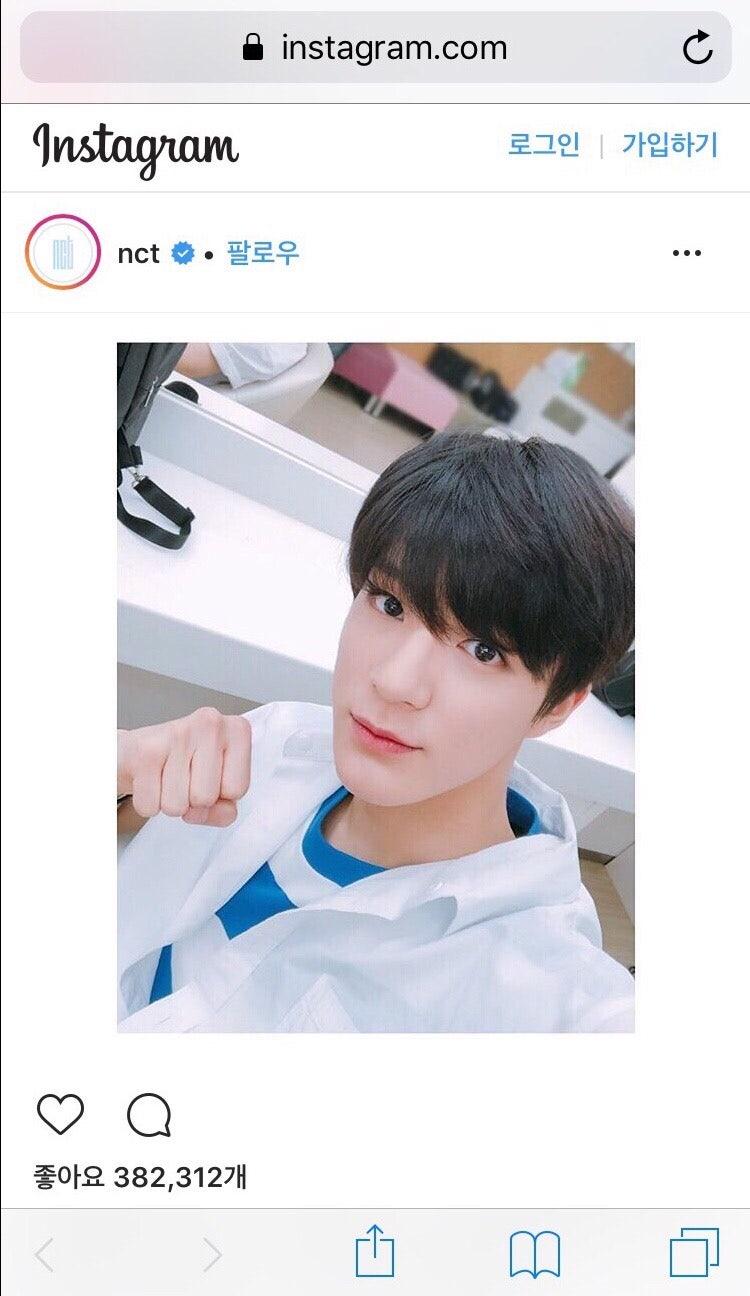
Task: Open the Instagram logo home link
Action: coord(135,148)
